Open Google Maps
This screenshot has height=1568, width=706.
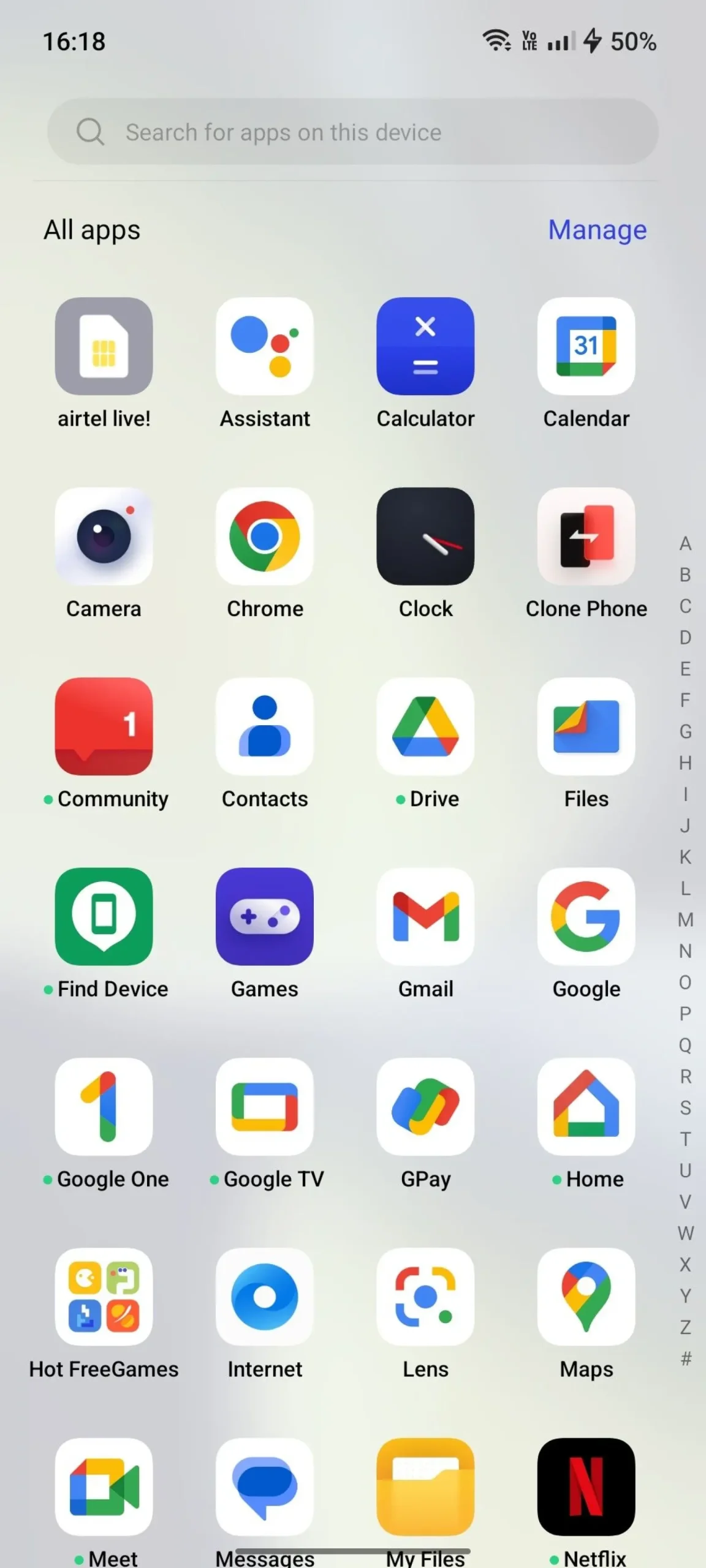click(586, 1296)
